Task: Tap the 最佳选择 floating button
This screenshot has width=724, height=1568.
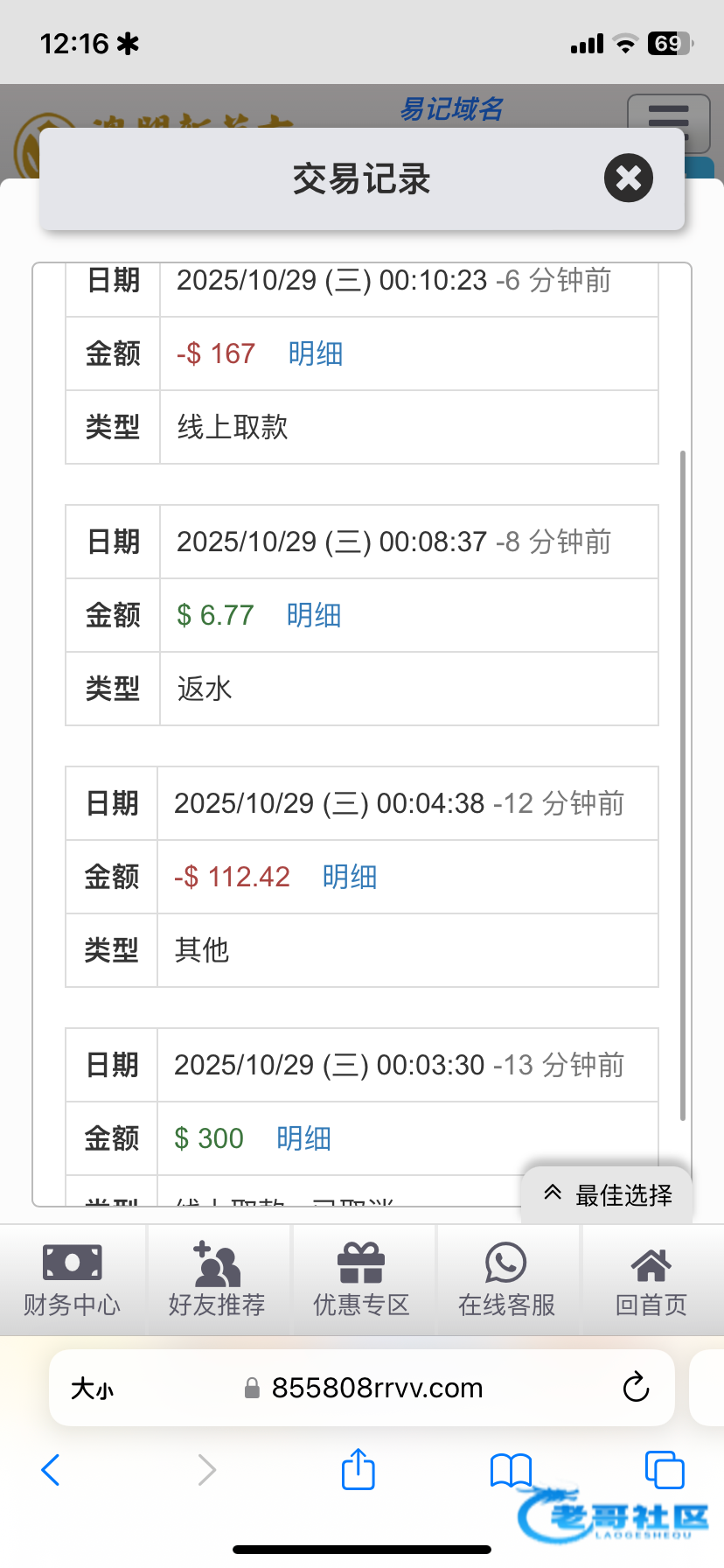Action: 608,1194
